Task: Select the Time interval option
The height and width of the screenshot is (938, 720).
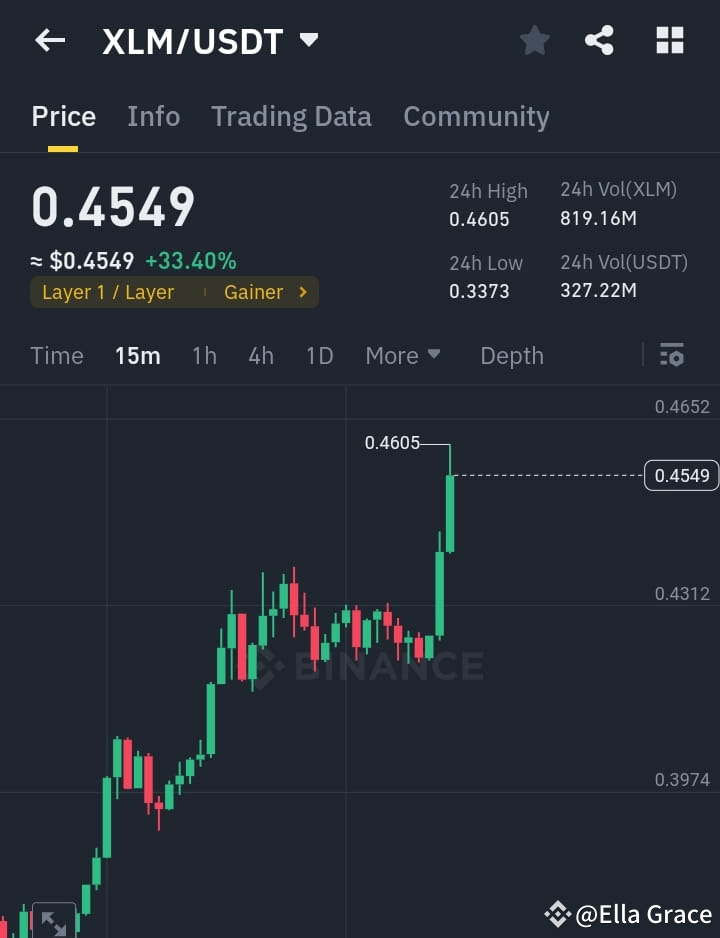Action: pos(57,355)
